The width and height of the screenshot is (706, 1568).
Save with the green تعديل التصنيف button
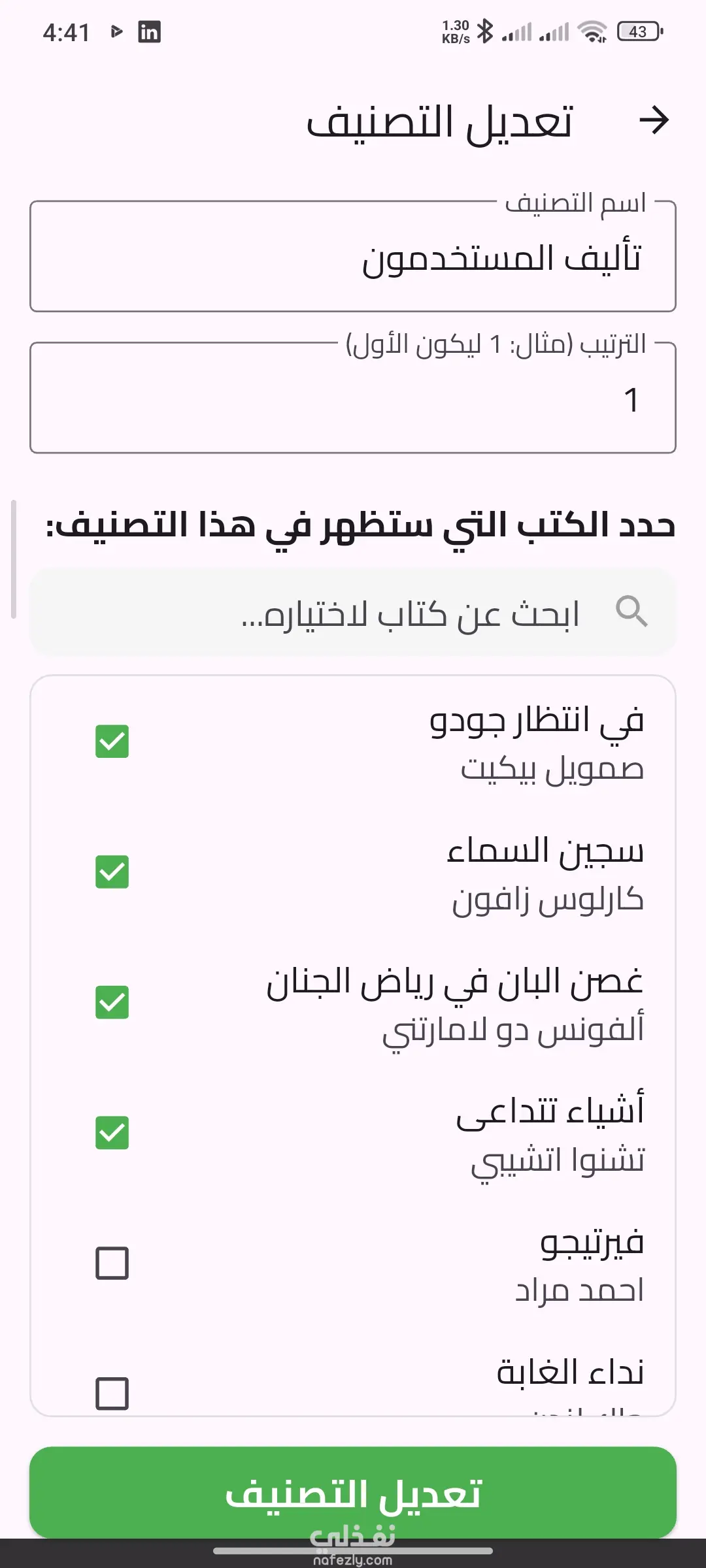[x=353, y=1494]
